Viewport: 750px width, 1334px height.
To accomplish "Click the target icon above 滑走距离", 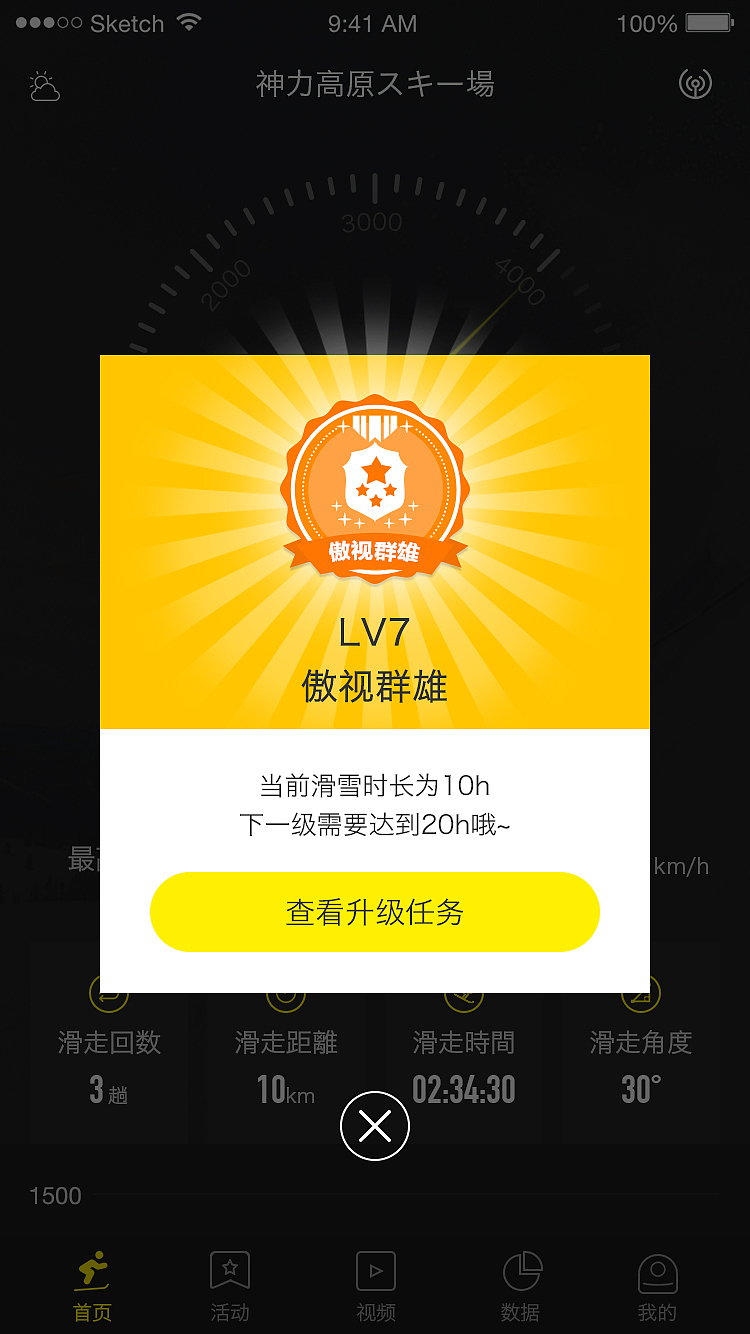I will (x=286, y=995).
